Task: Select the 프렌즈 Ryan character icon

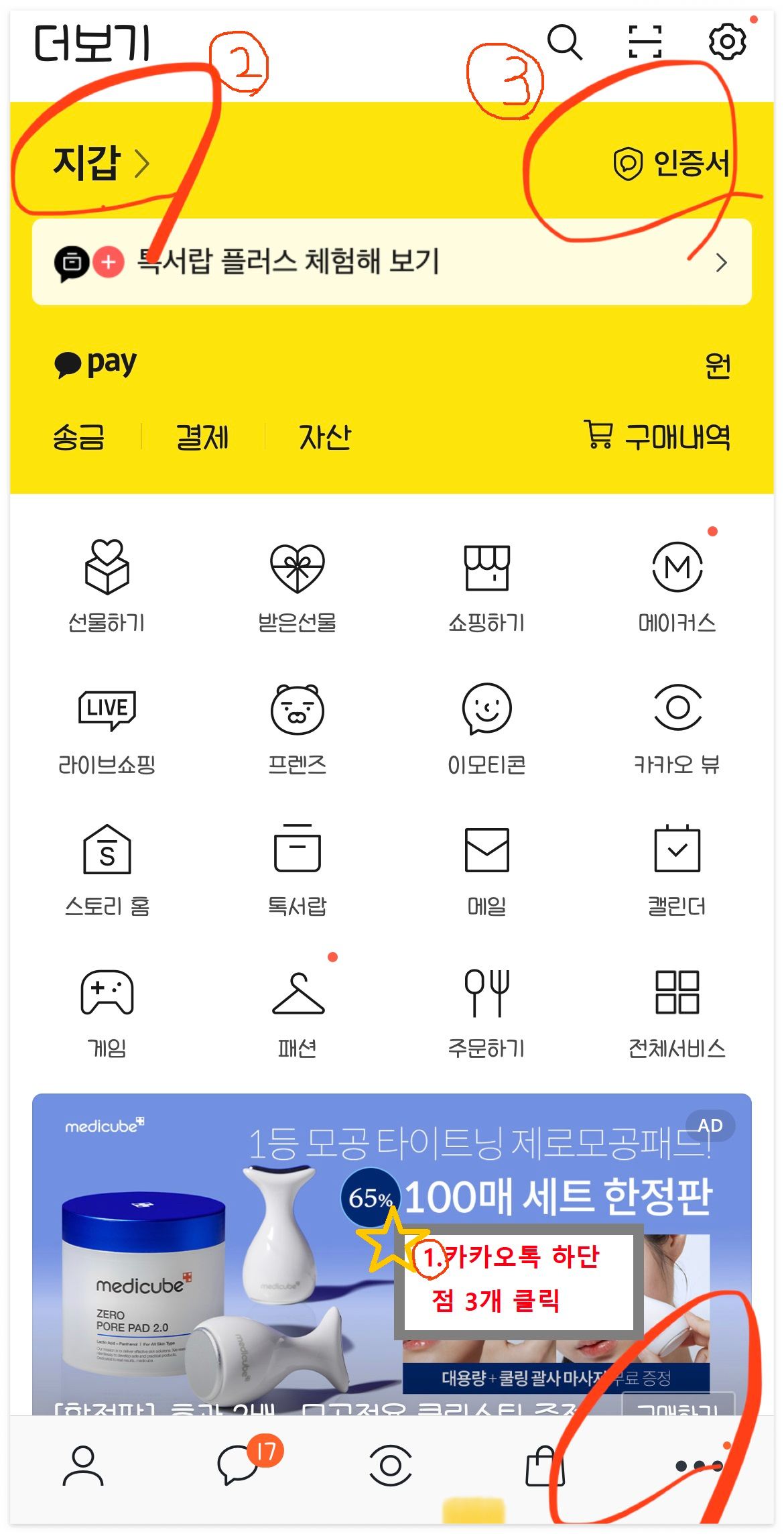Action: (297, 724)
